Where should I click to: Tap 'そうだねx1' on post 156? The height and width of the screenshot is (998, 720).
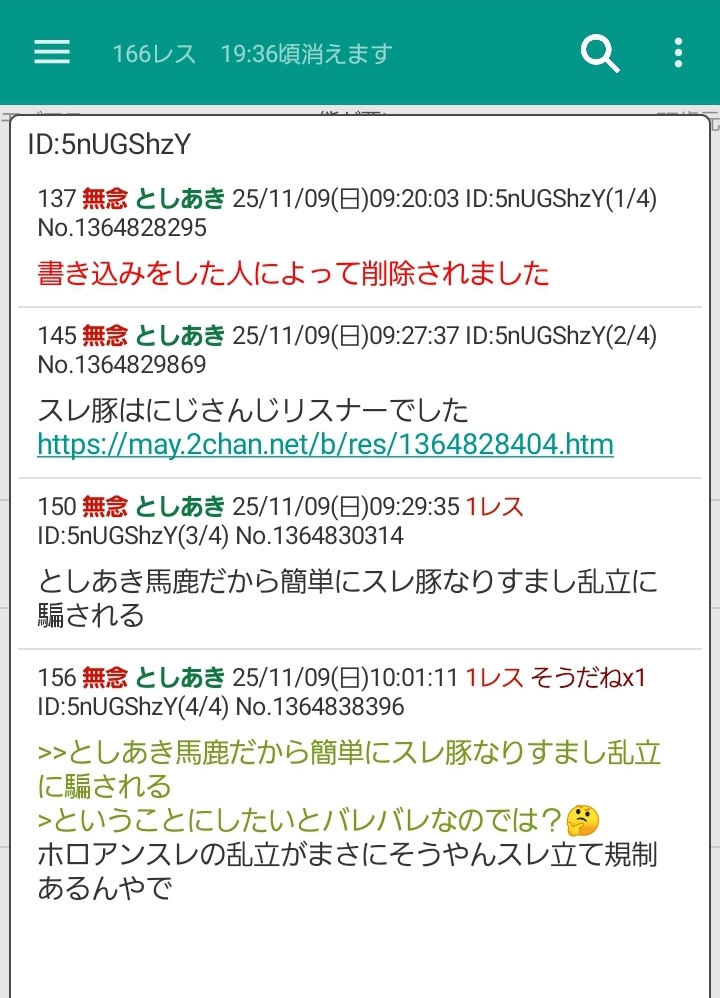[x=588, y=678]
